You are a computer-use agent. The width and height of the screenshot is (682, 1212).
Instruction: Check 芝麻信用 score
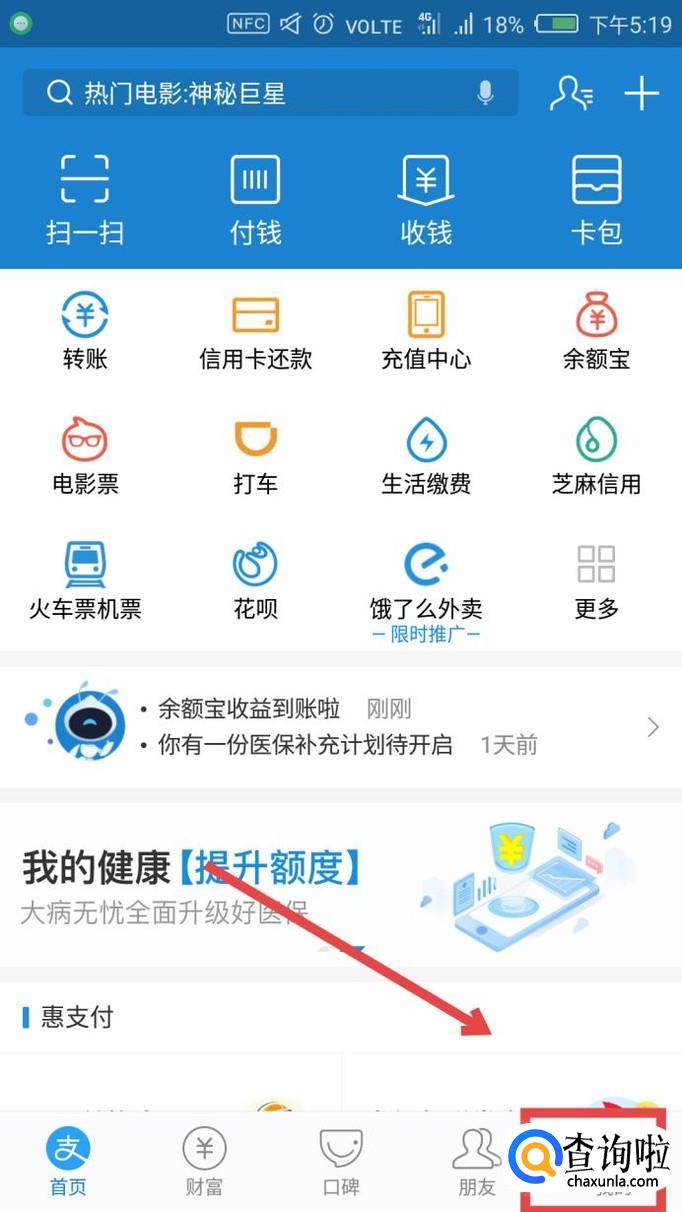click(596, 457)
